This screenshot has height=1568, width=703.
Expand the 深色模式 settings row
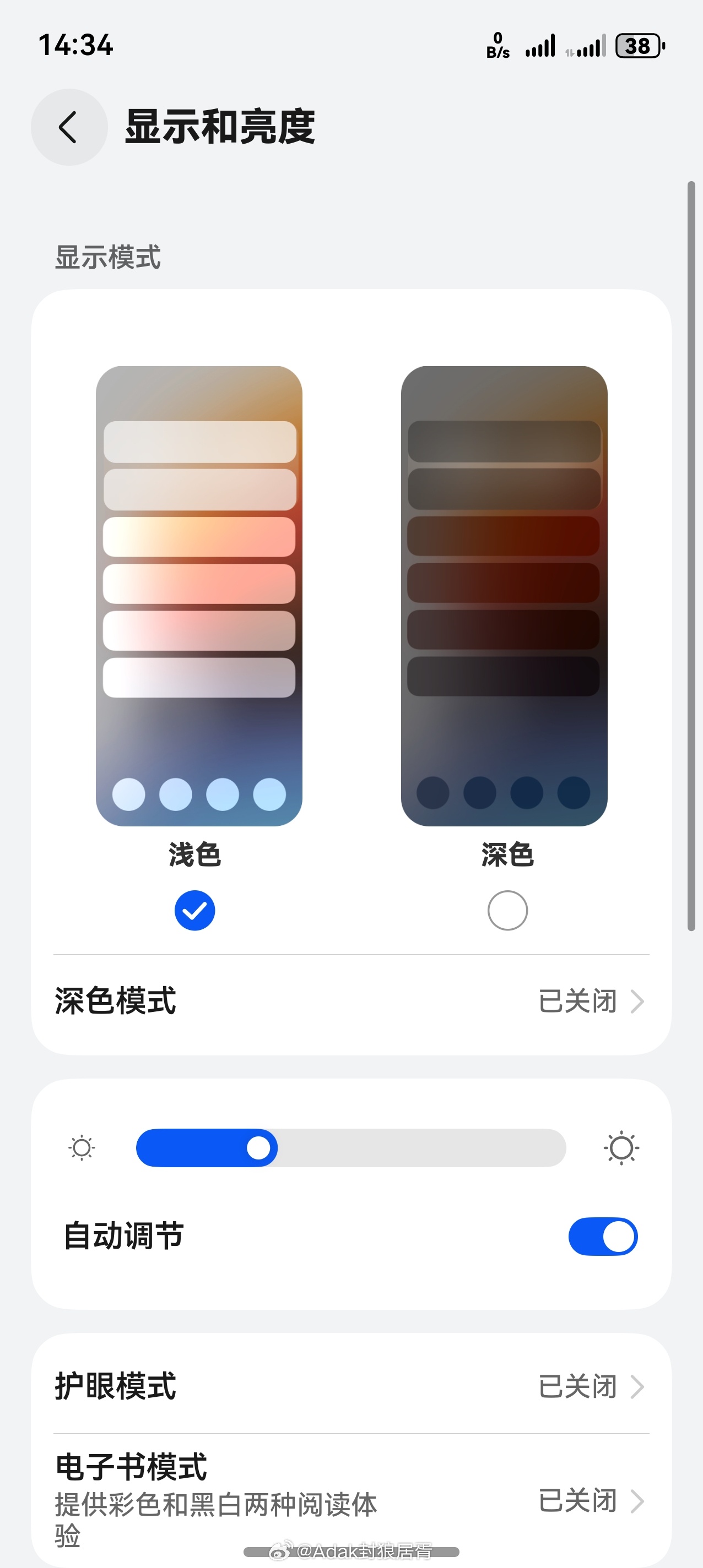[x=351, y=1000]
